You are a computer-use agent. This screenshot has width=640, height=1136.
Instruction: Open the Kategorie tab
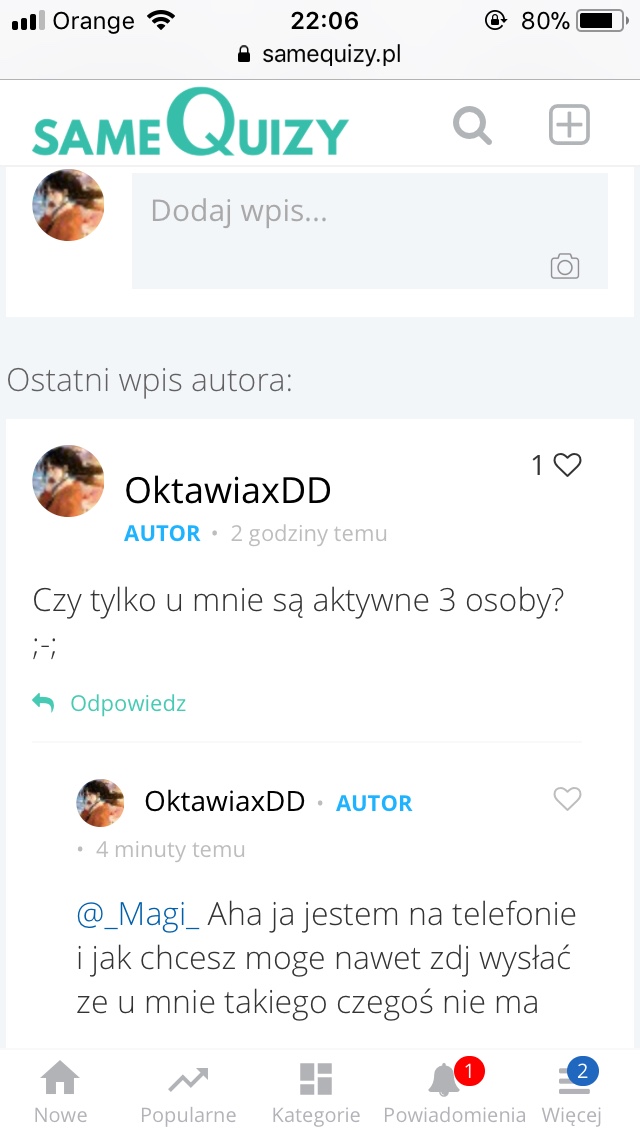pos(316,1093)
